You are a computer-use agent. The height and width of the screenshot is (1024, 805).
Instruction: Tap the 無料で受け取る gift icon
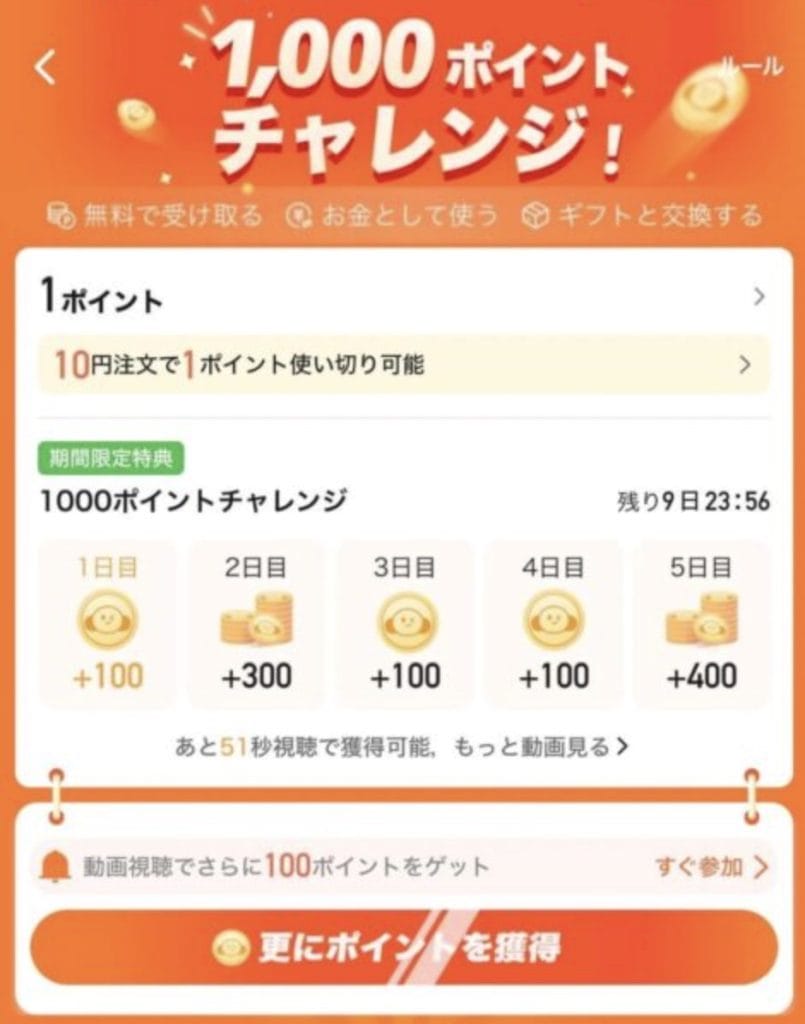point(57,212)
